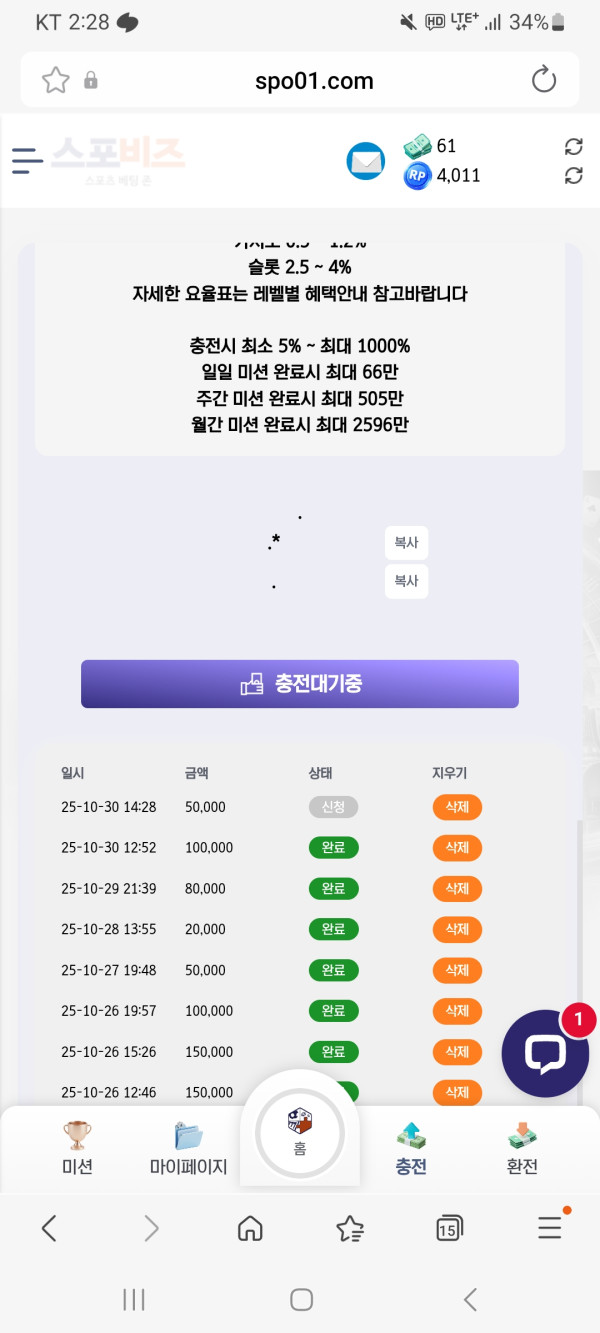Open the browser tabs switcher

[448, 1228]
